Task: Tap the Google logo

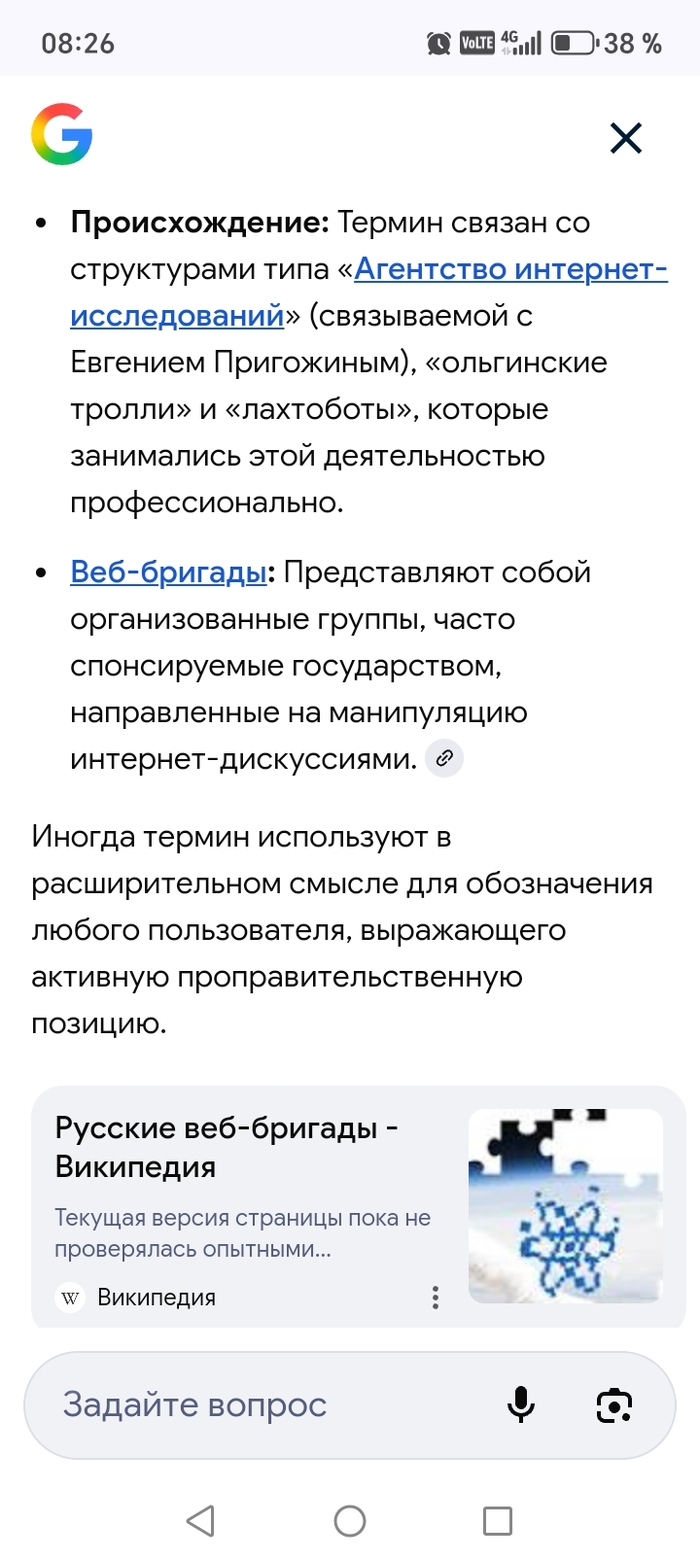Action: coord(62,136)
